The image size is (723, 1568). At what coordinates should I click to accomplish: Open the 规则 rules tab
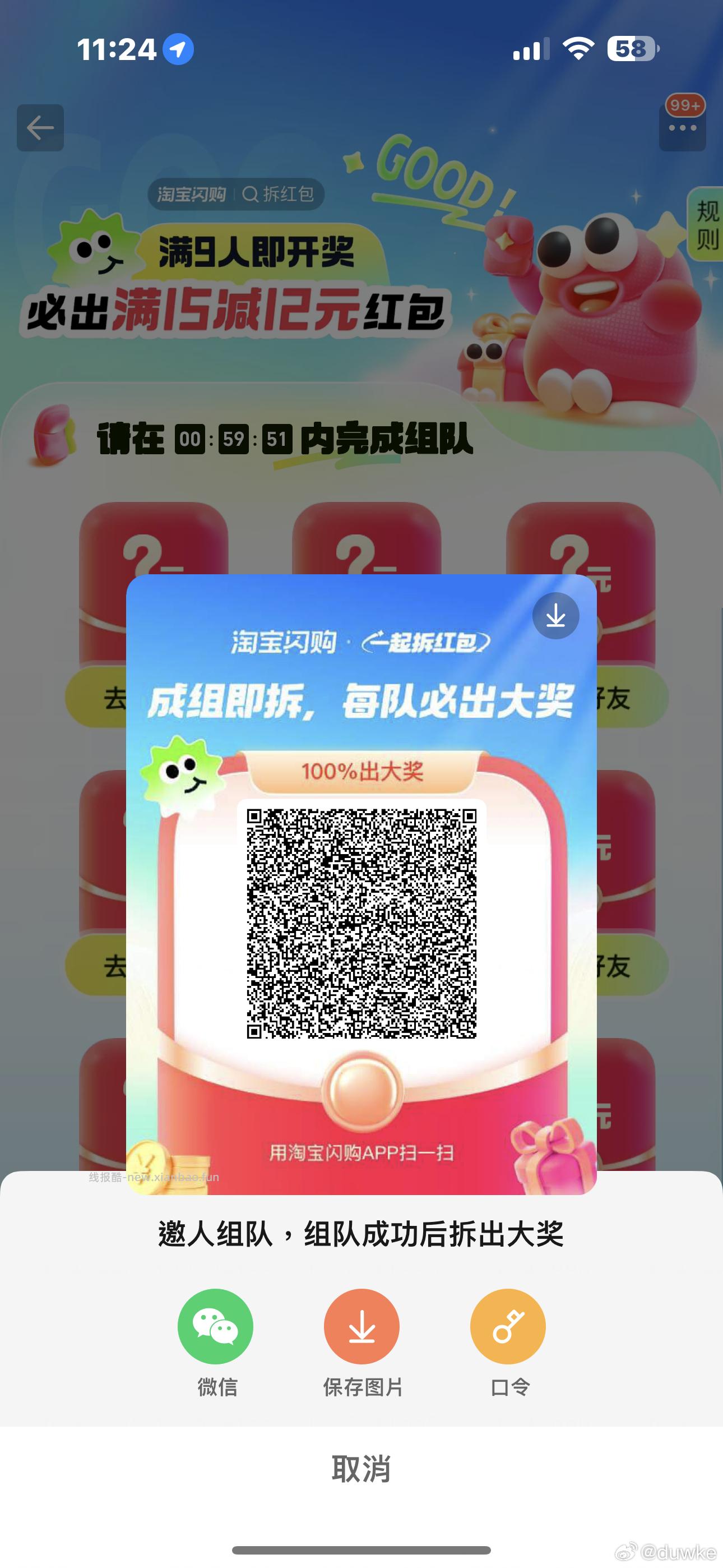(x=707, y=225)
